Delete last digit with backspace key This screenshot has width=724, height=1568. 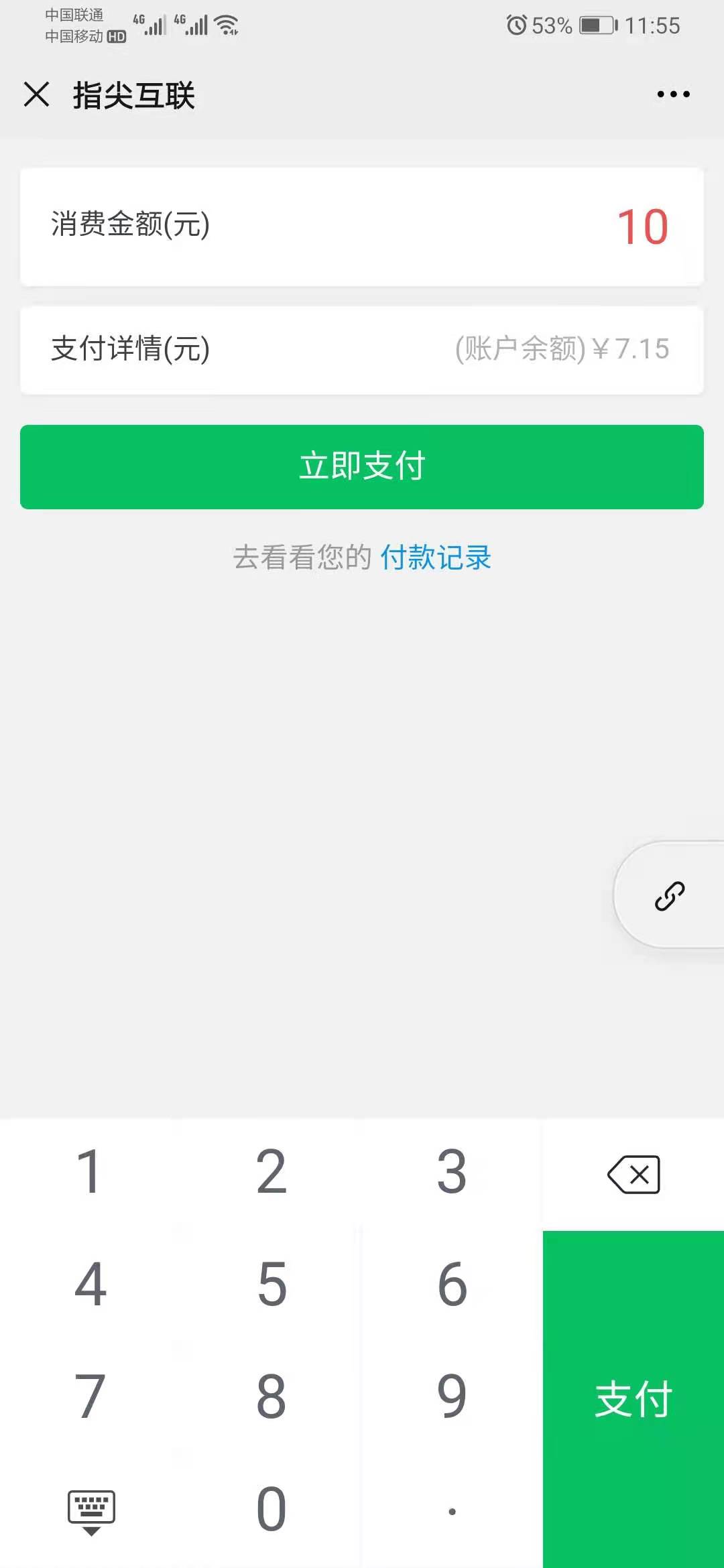tap(633, 1174)
